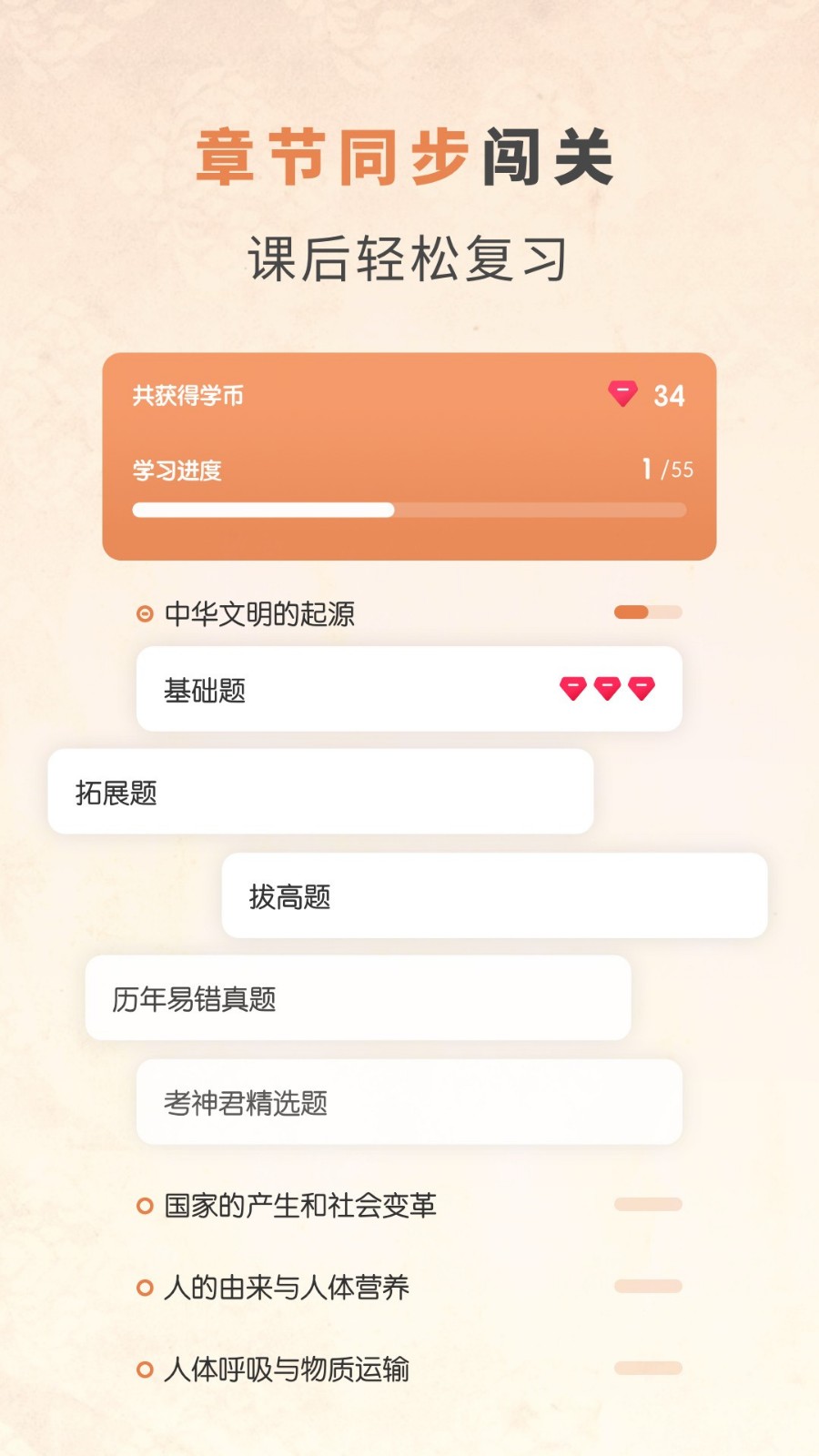Open 考神君精选题 exercises
The height and width of the screenshot is (1456, 819).
pyautogui.click(x=407, y=1103)
